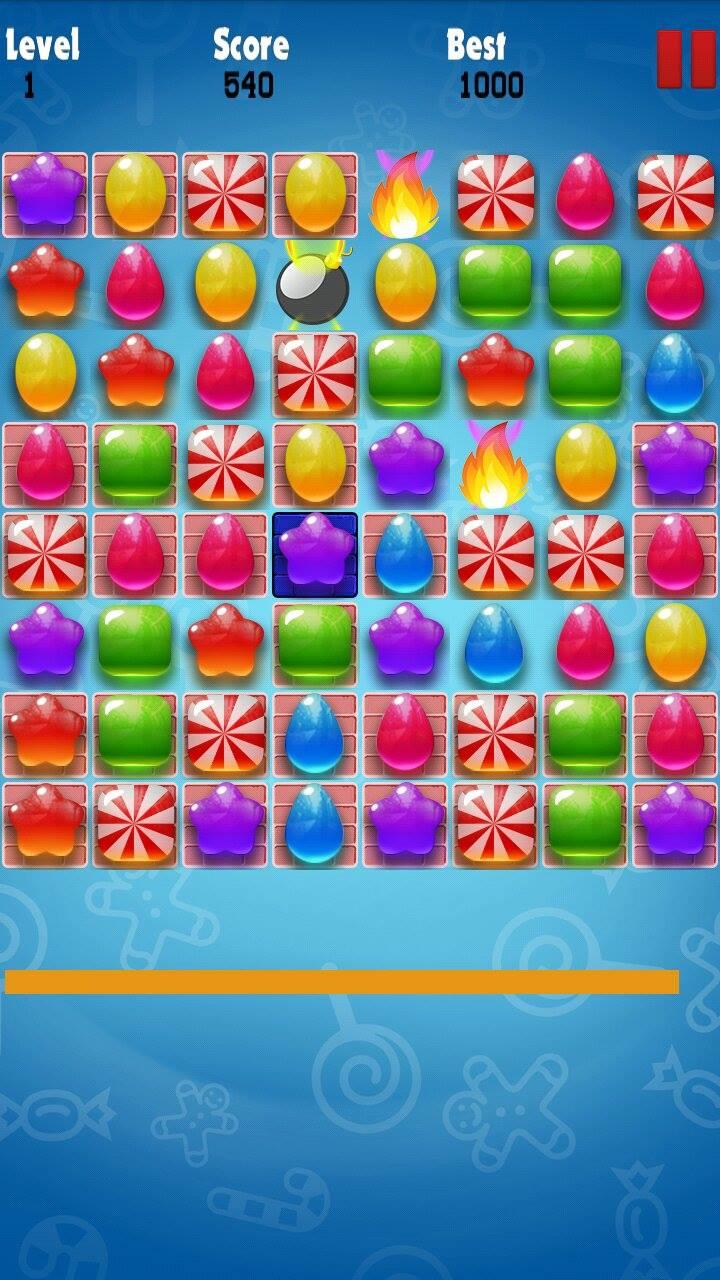
Task: Tap the Score 540 display
Action: [252, 60]
